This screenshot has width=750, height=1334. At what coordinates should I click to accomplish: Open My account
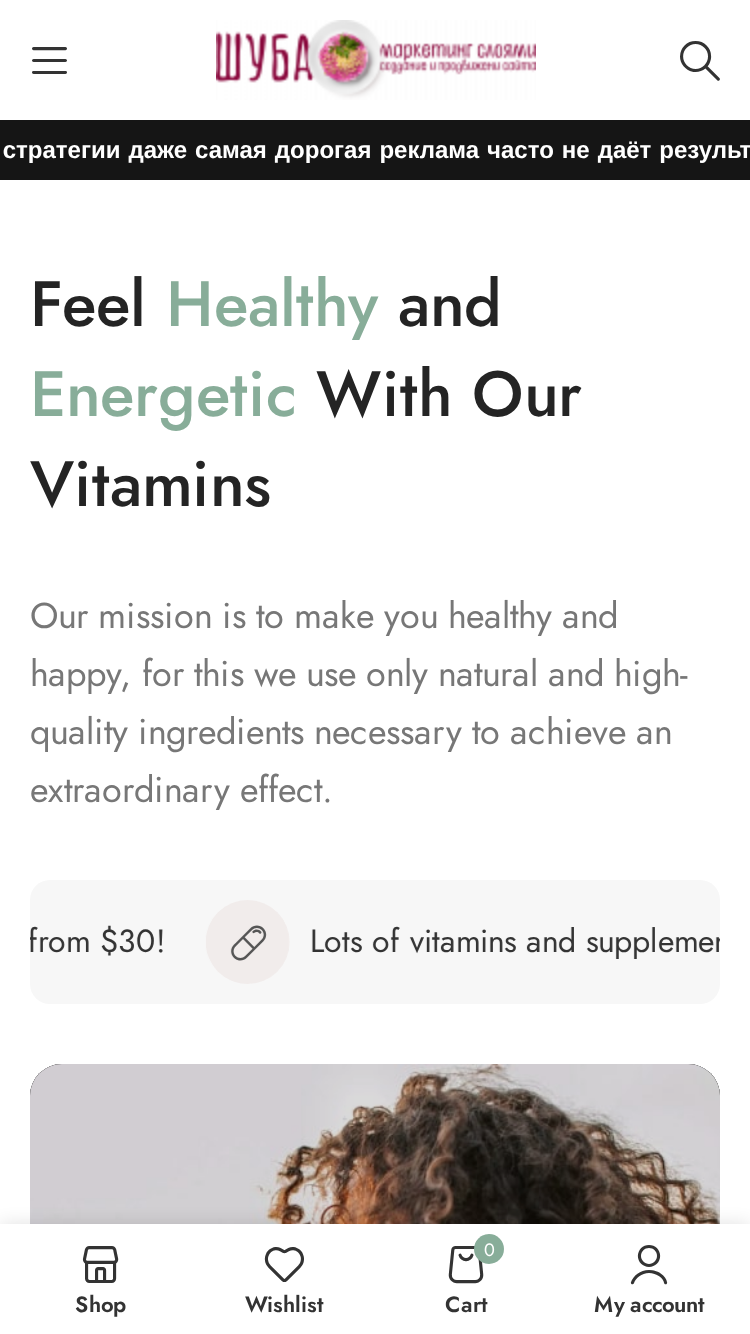pyautogui.click(x=649, y=1280)
